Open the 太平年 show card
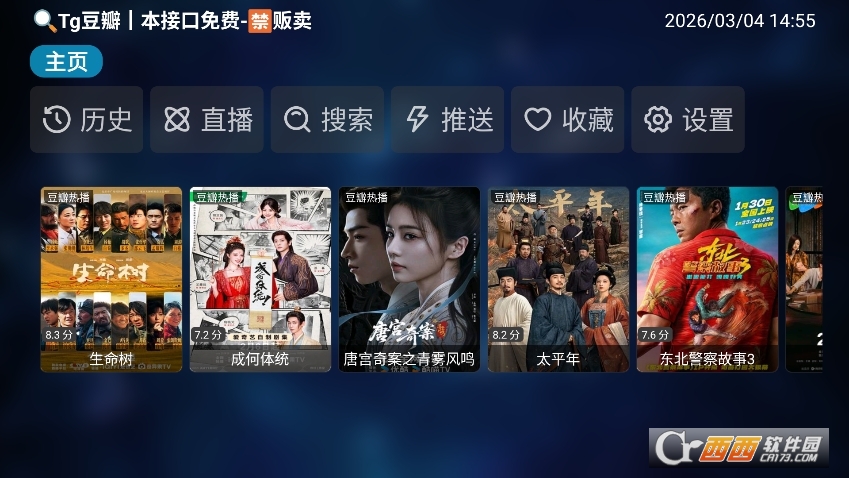 tap(558, 279)
